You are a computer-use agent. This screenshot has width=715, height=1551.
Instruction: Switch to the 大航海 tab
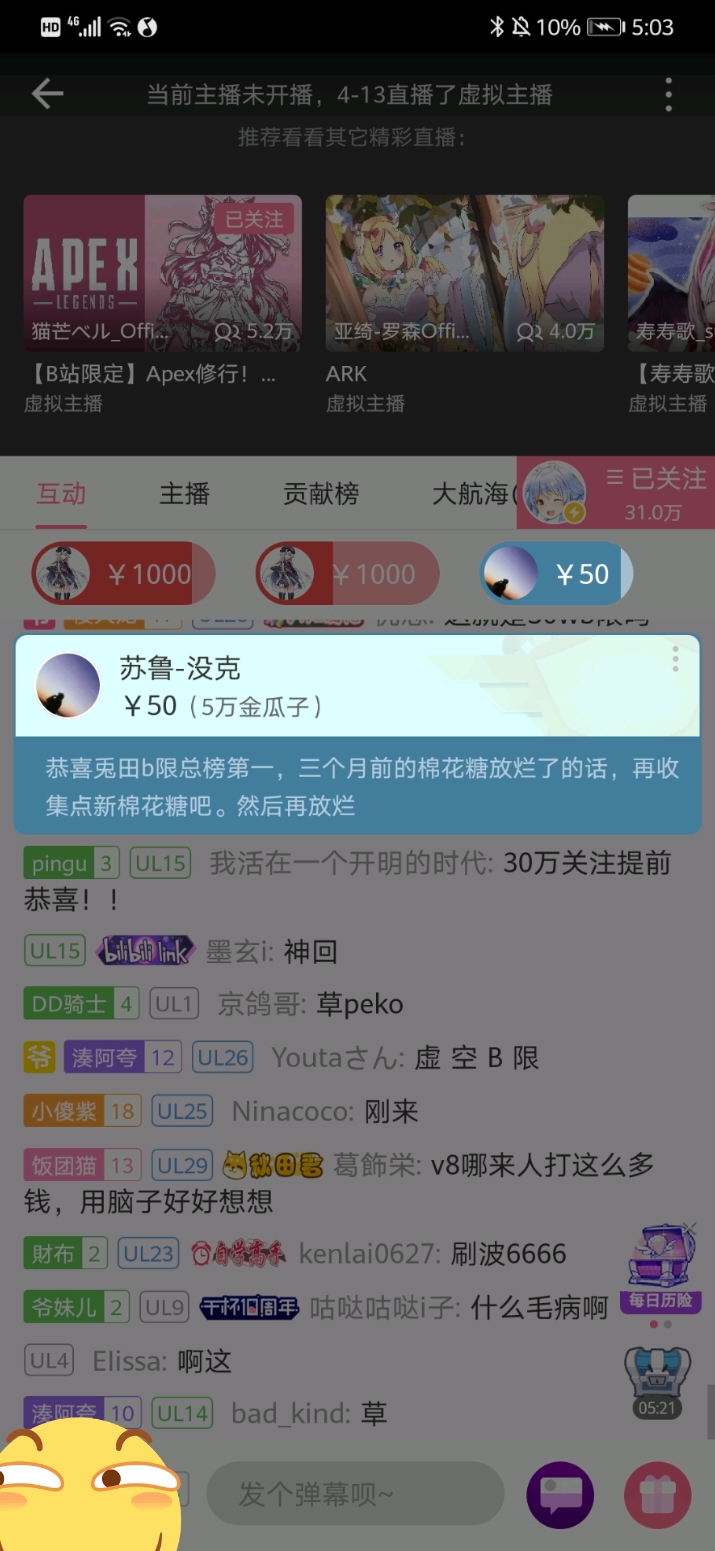coord(472,493)
